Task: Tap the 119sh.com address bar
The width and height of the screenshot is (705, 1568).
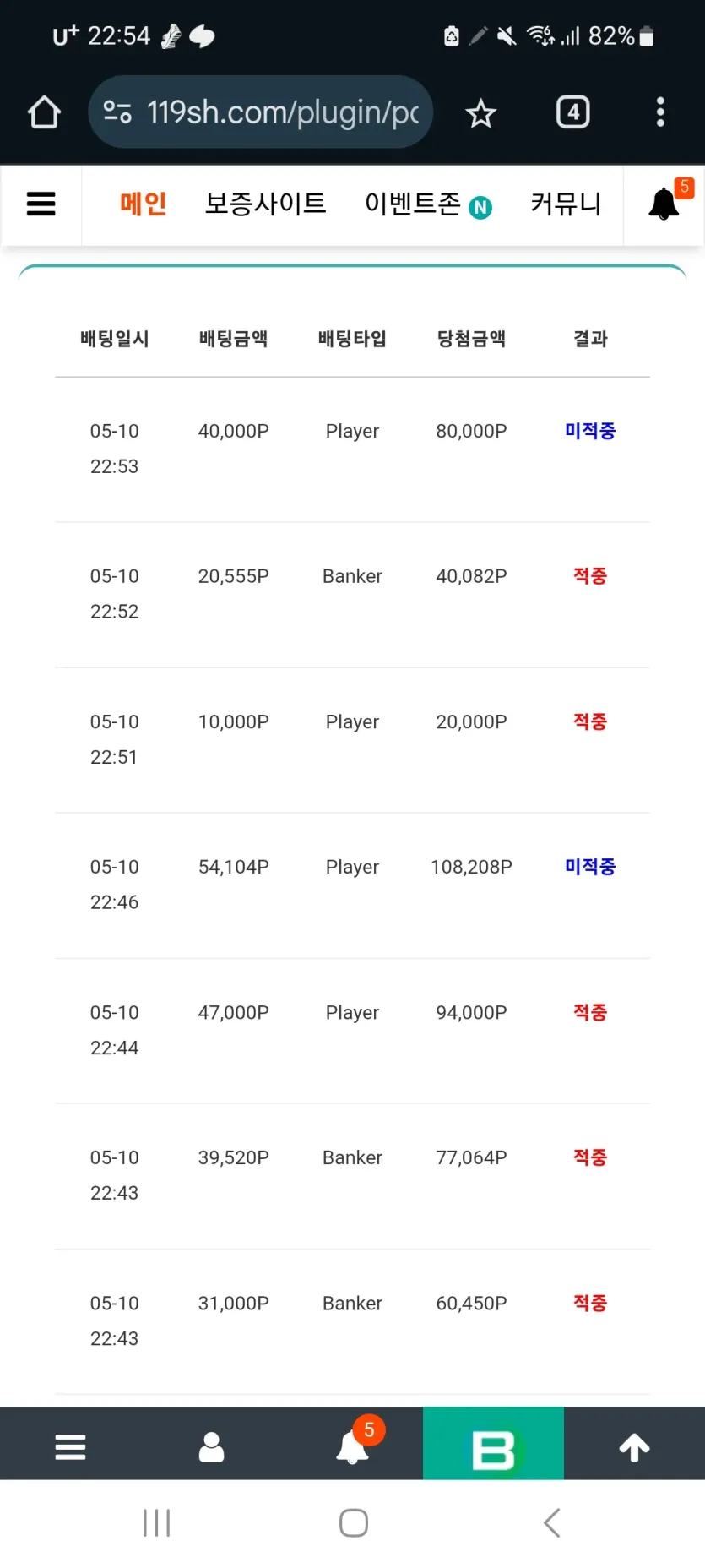Action: click(261, 112)
